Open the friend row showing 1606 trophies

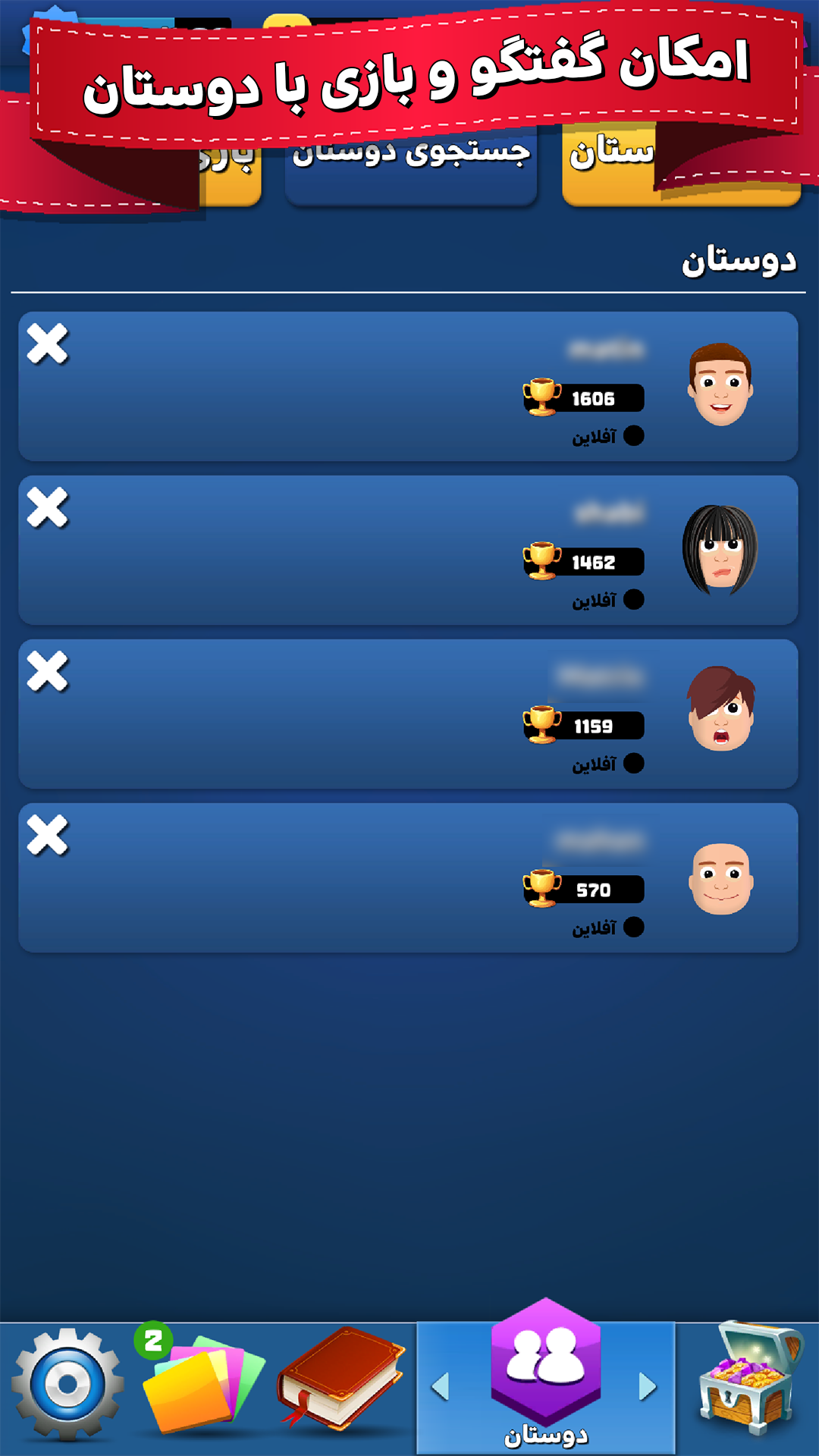pos(408,387)
